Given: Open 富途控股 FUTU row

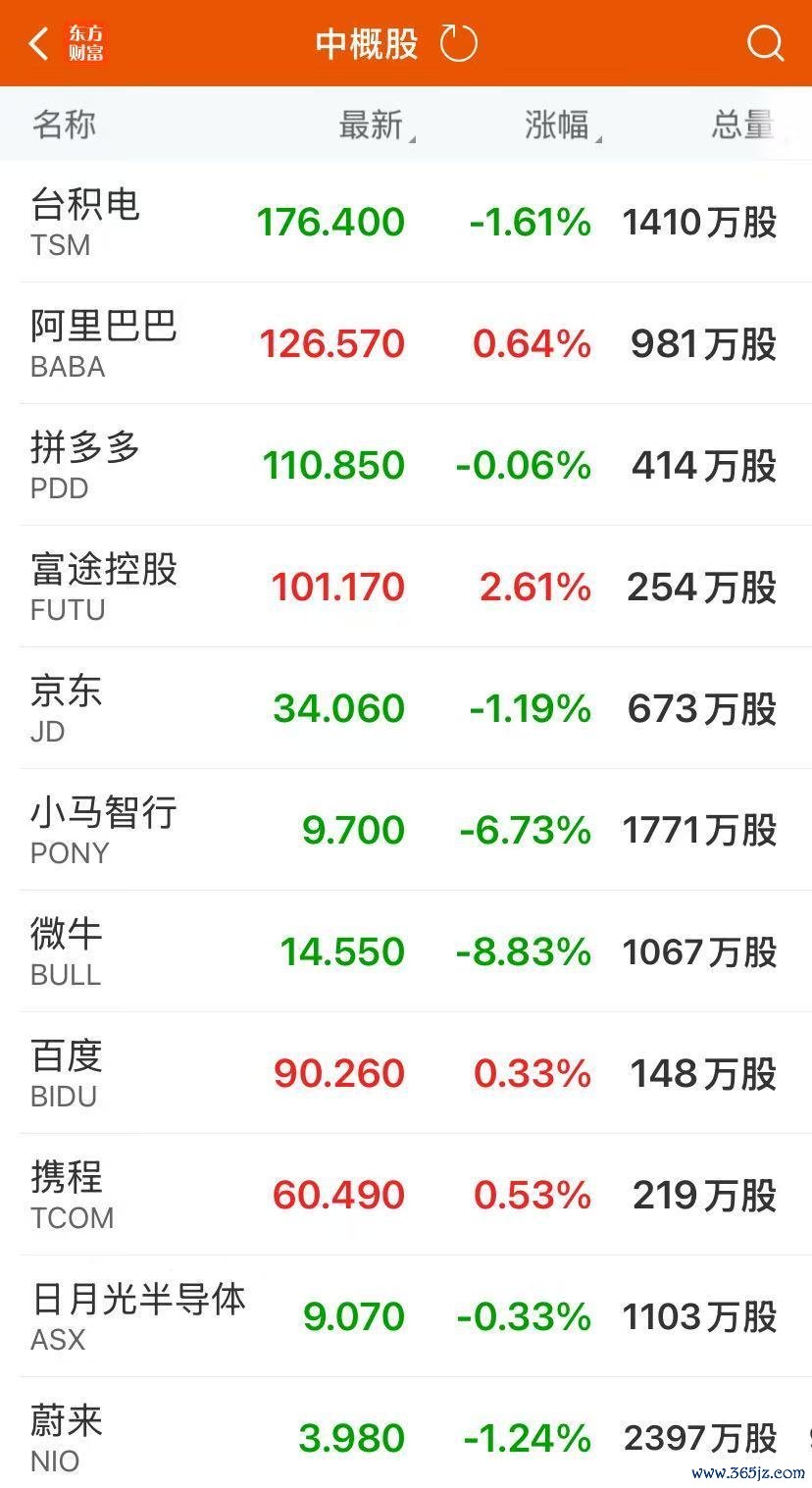Looking at the screenshot, I should click(406, 587).
